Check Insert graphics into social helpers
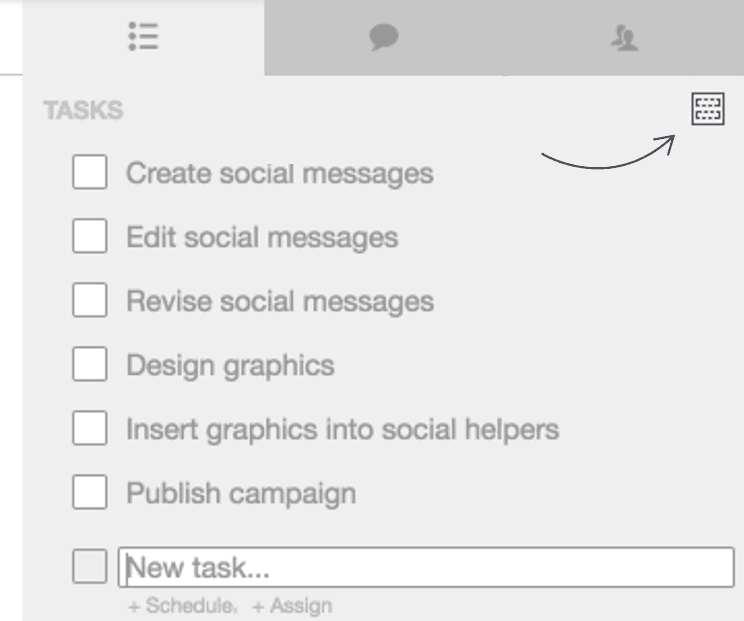Screen dimensions: 744x621 (x=90, y=429)
